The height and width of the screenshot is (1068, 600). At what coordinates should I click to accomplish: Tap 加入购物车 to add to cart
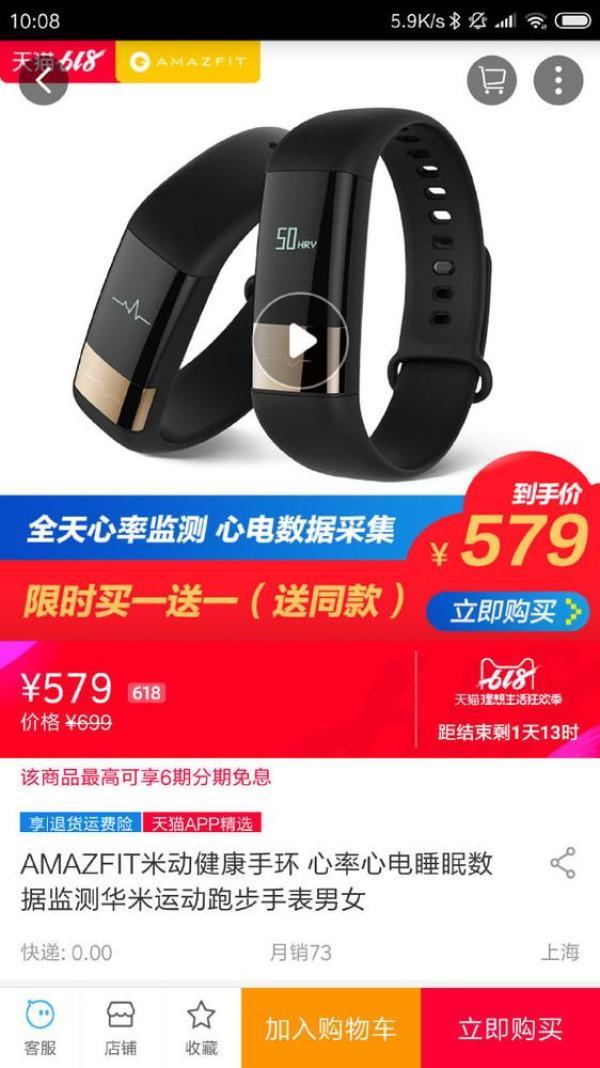pyautogui.click(x=331, y=1028)
